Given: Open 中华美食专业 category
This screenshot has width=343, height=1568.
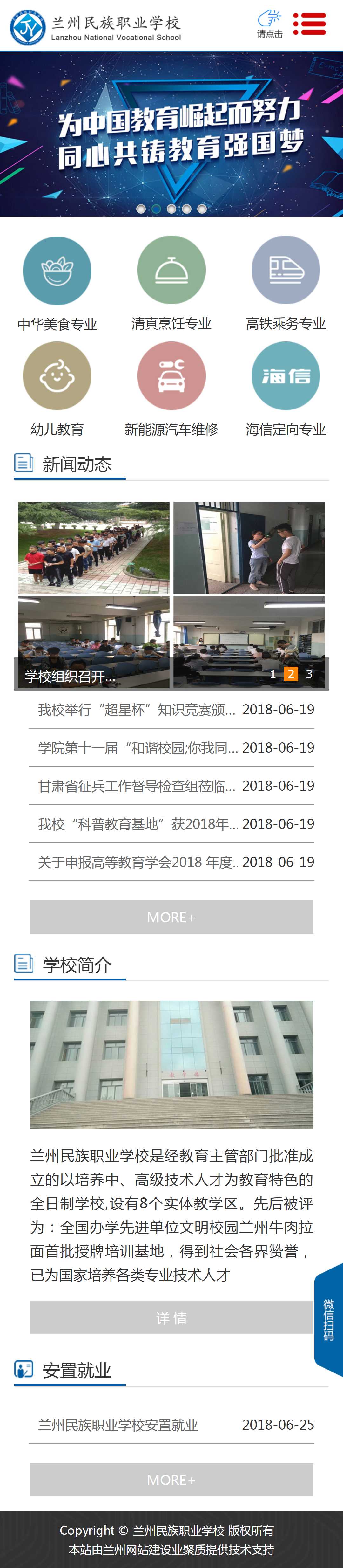Looking at the screenshot, I should coord(57,272).
